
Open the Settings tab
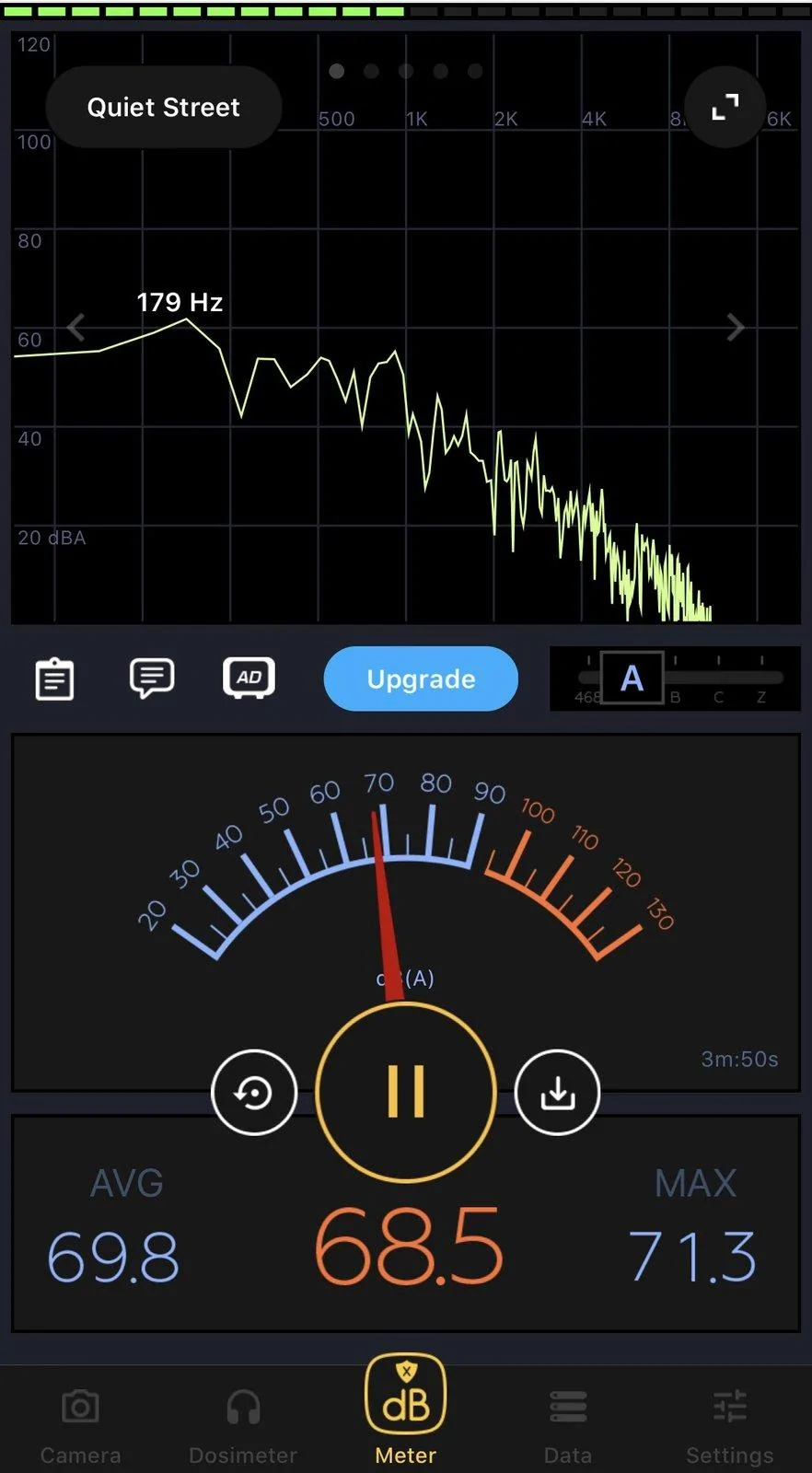point(730,1425)
